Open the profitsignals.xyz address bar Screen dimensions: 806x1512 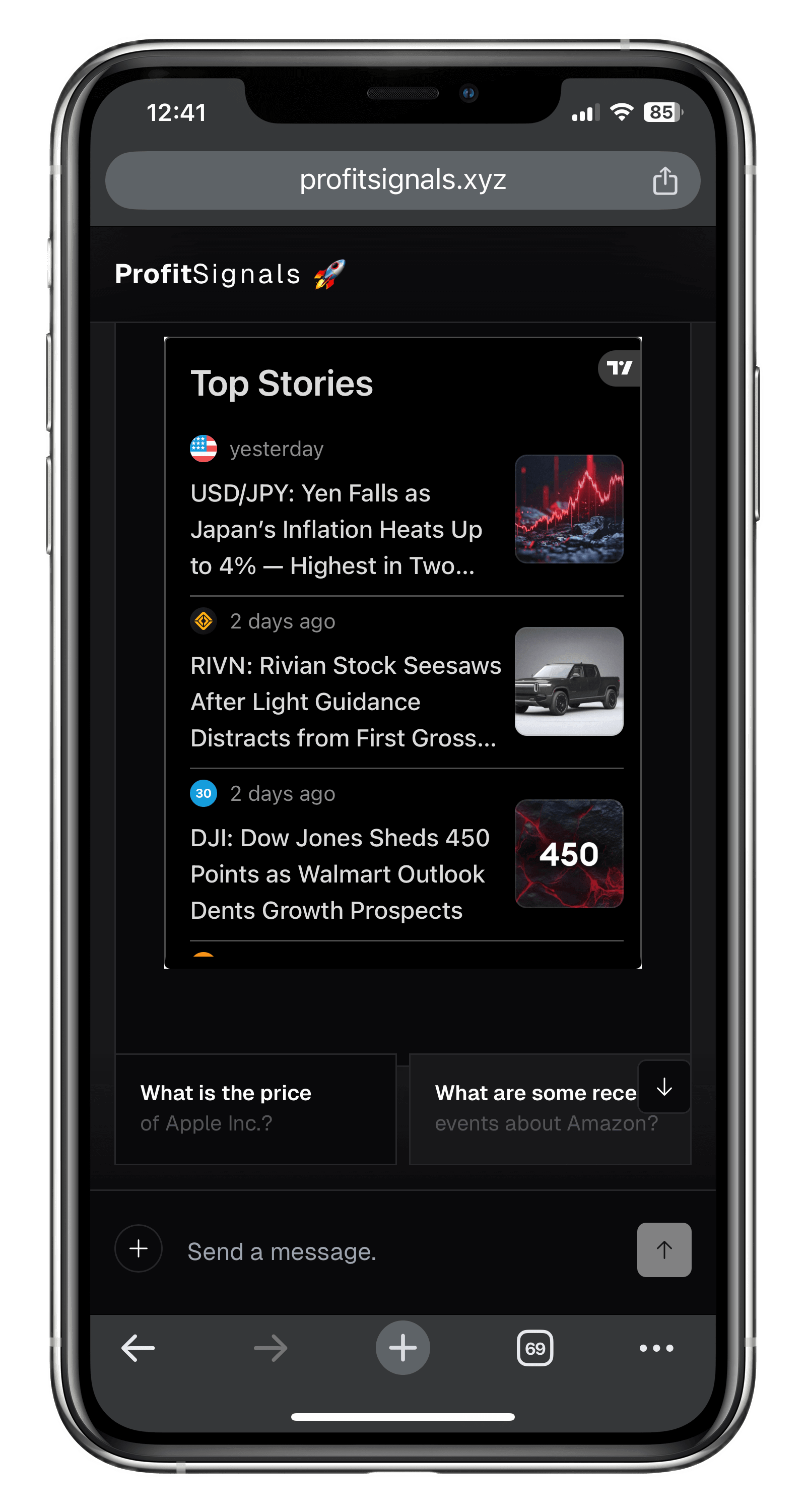pyautogui.click(x=402, y=179)
